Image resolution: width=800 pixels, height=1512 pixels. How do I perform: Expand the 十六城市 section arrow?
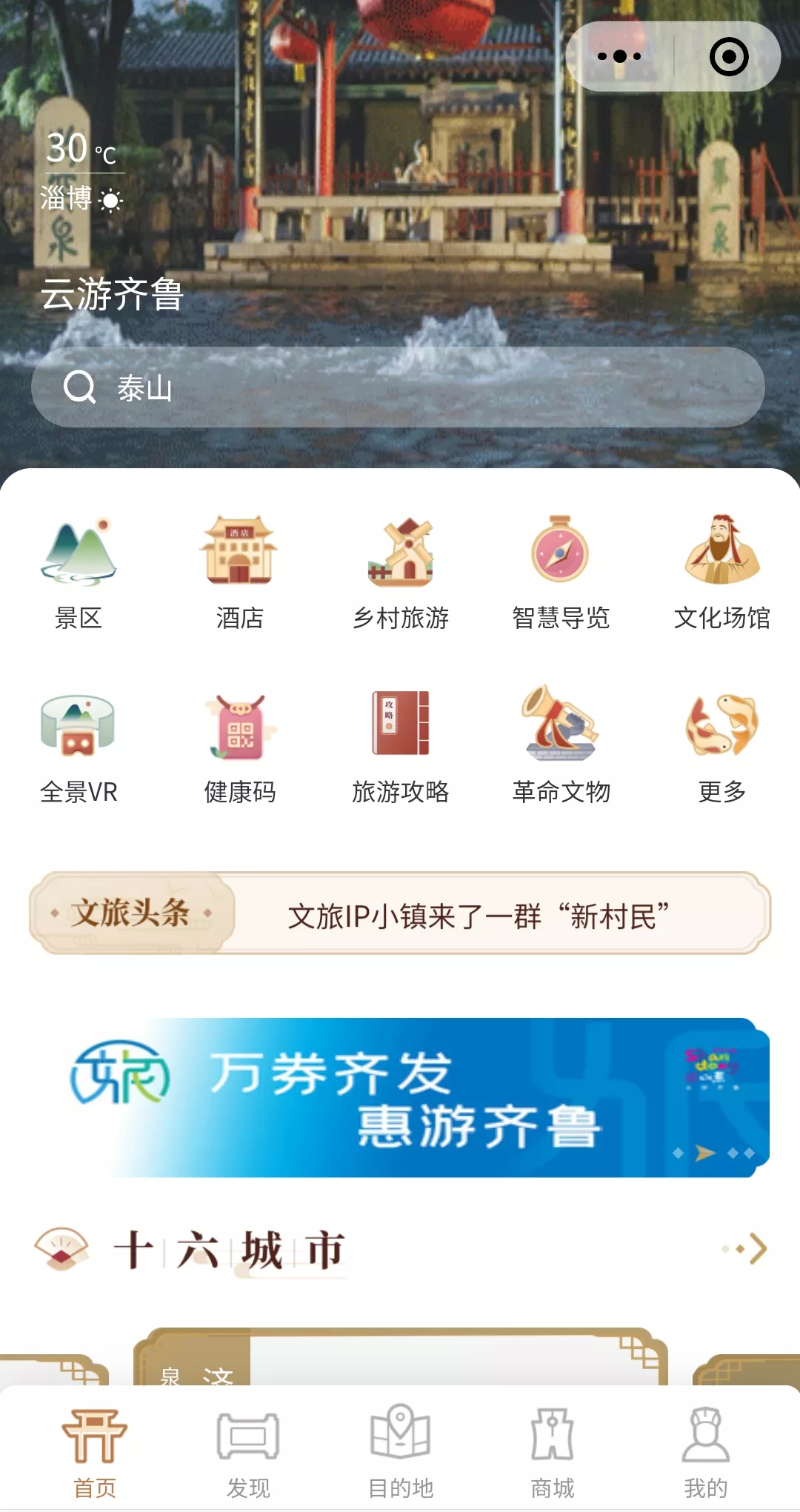[x=746, y=1249]
